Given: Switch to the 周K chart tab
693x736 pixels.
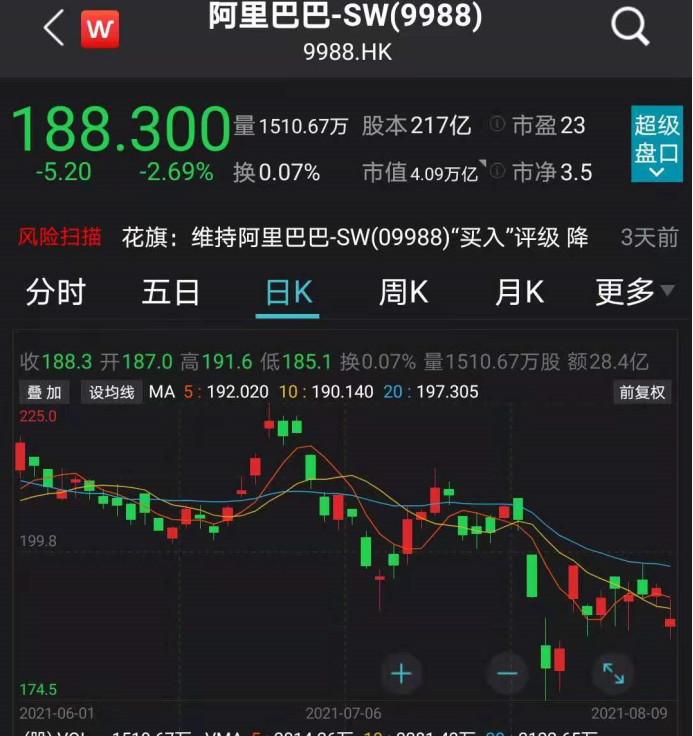Looking at the screenshot, I should click(x=403, y=293).
